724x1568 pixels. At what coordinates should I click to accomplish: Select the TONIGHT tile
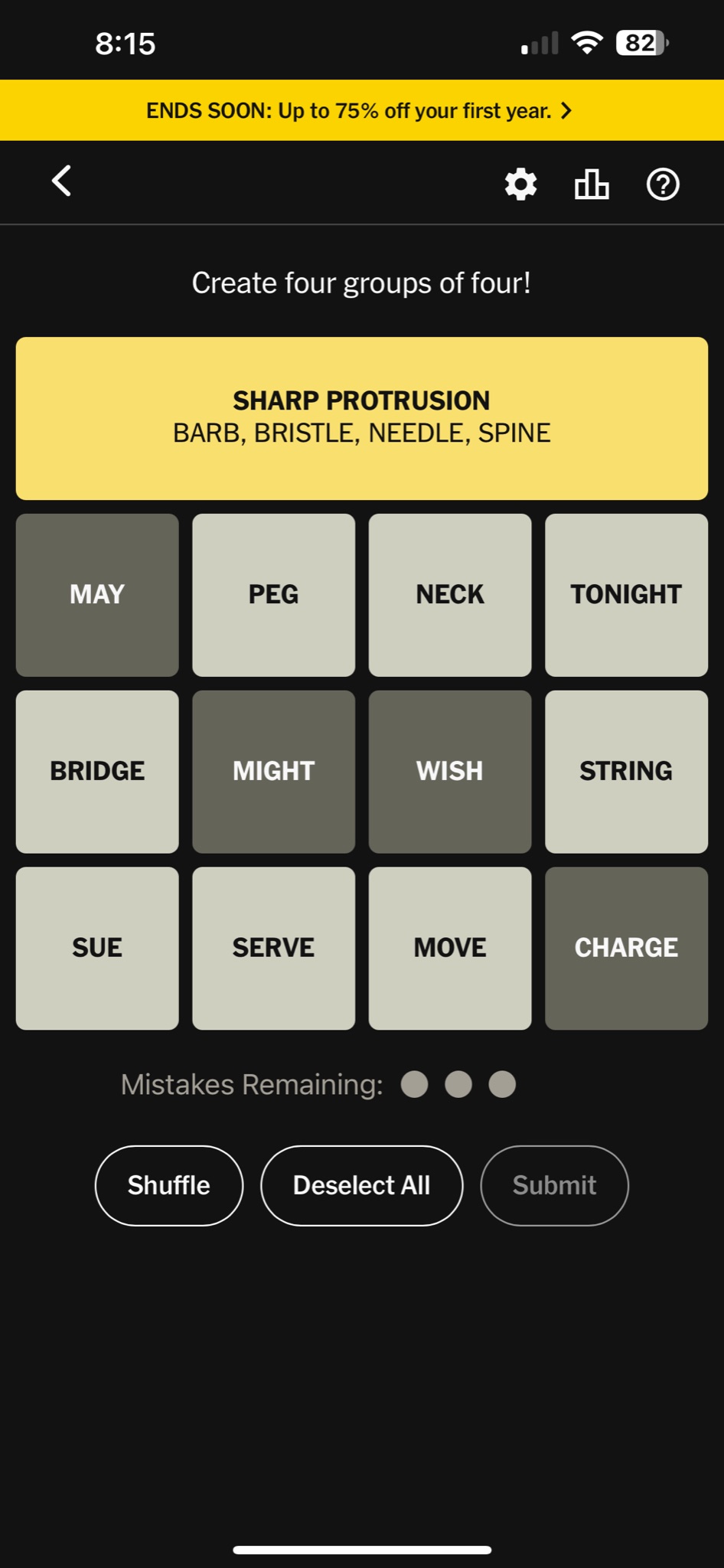click(626, 595)
